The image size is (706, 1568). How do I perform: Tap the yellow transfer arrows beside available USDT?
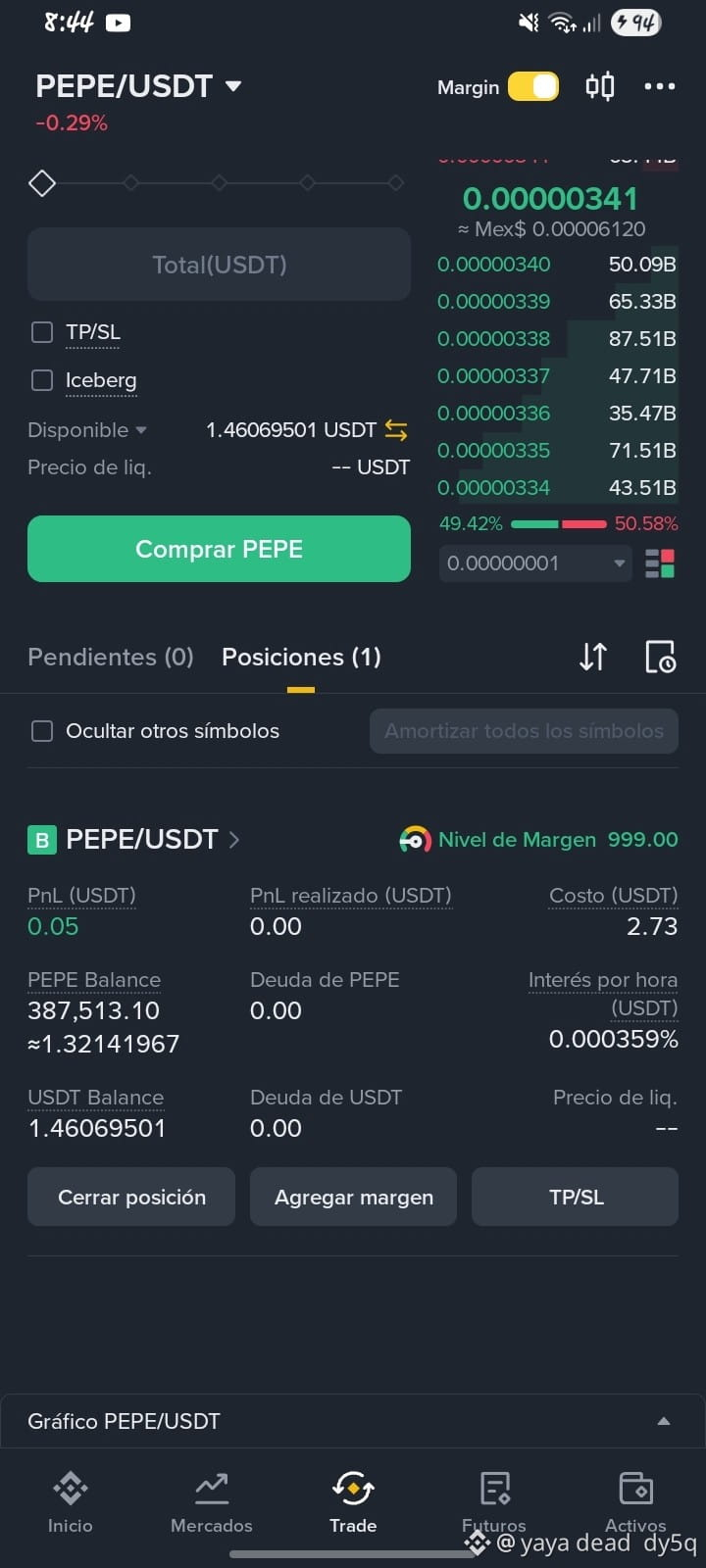tap(396, 430)
